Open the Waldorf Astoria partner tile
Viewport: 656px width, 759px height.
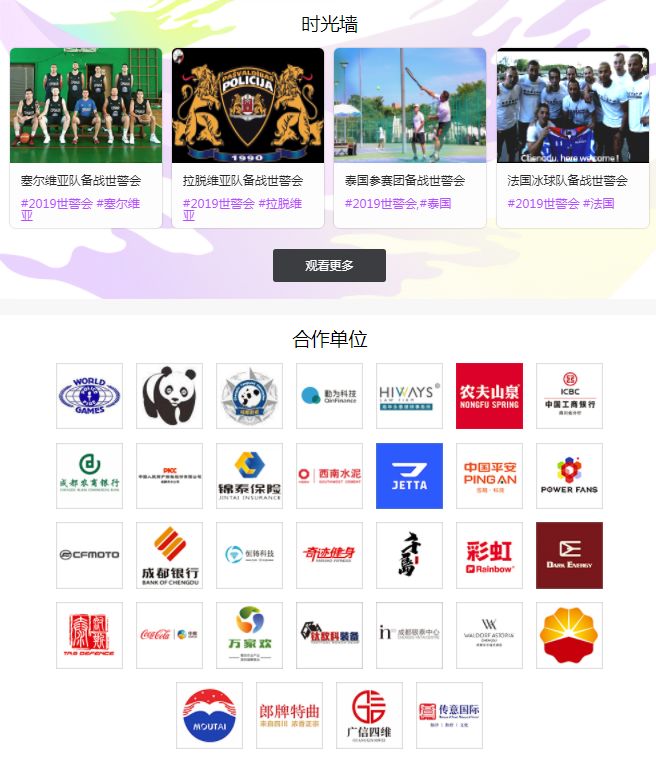pos(489,635)
